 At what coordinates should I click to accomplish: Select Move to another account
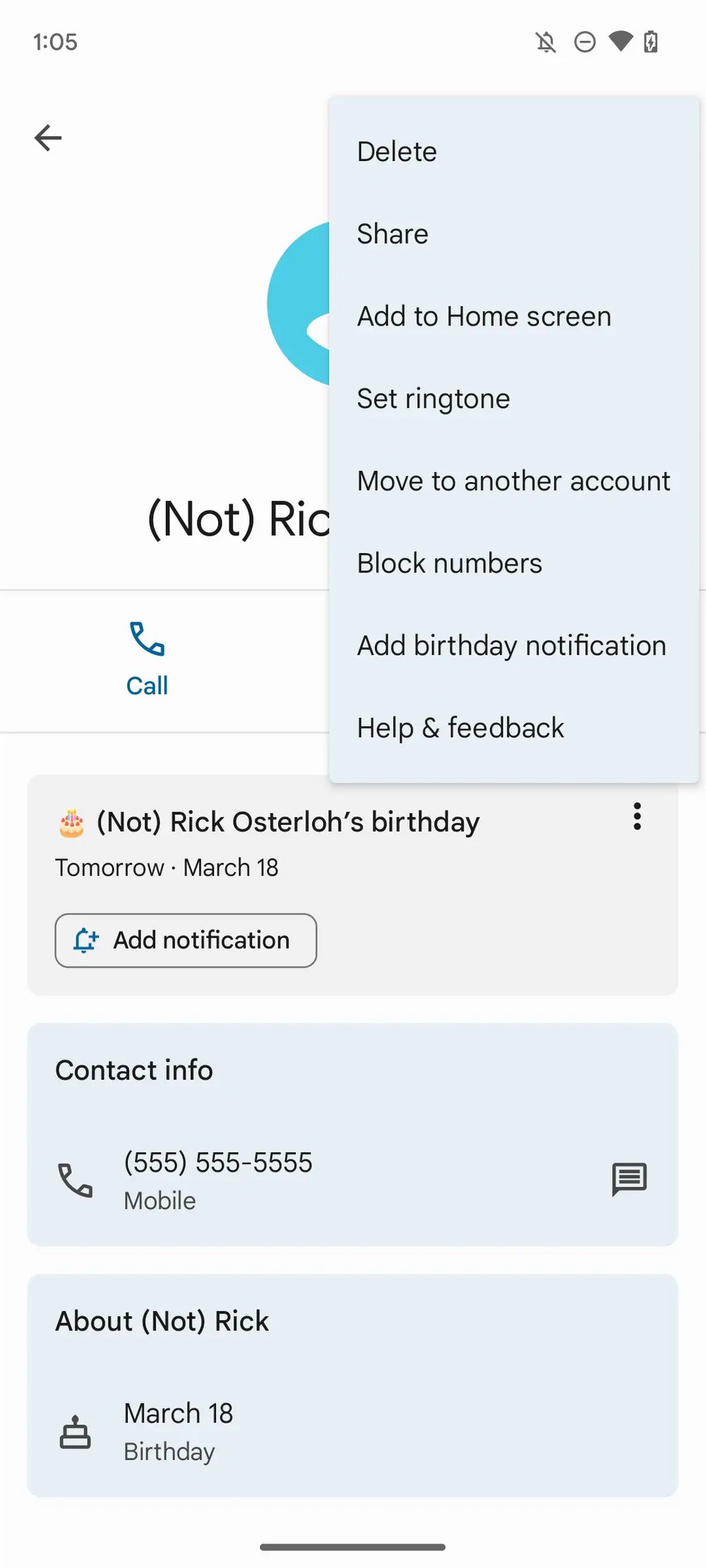514,481
